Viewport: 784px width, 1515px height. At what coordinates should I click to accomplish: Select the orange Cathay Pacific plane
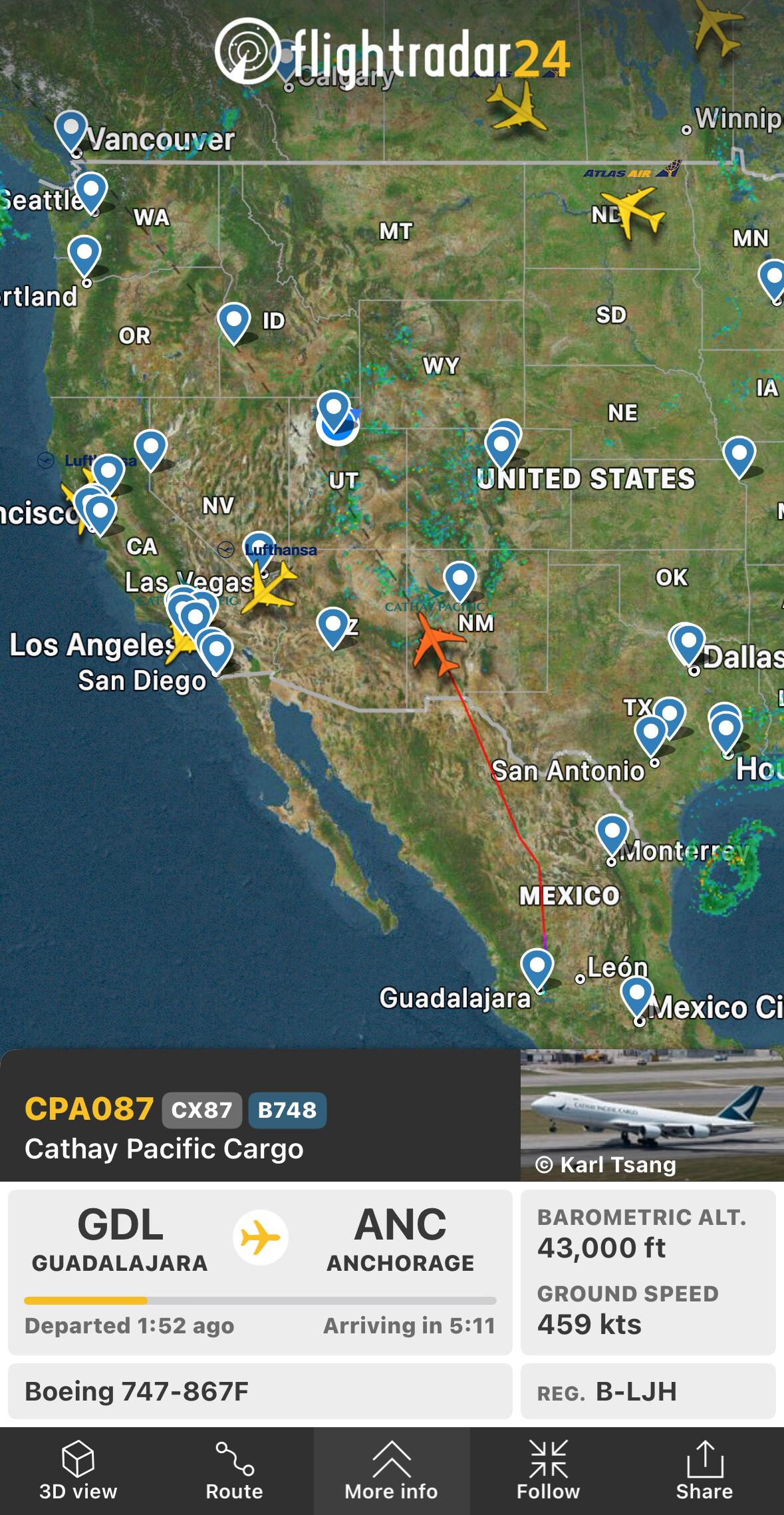(x=436, y=643)
